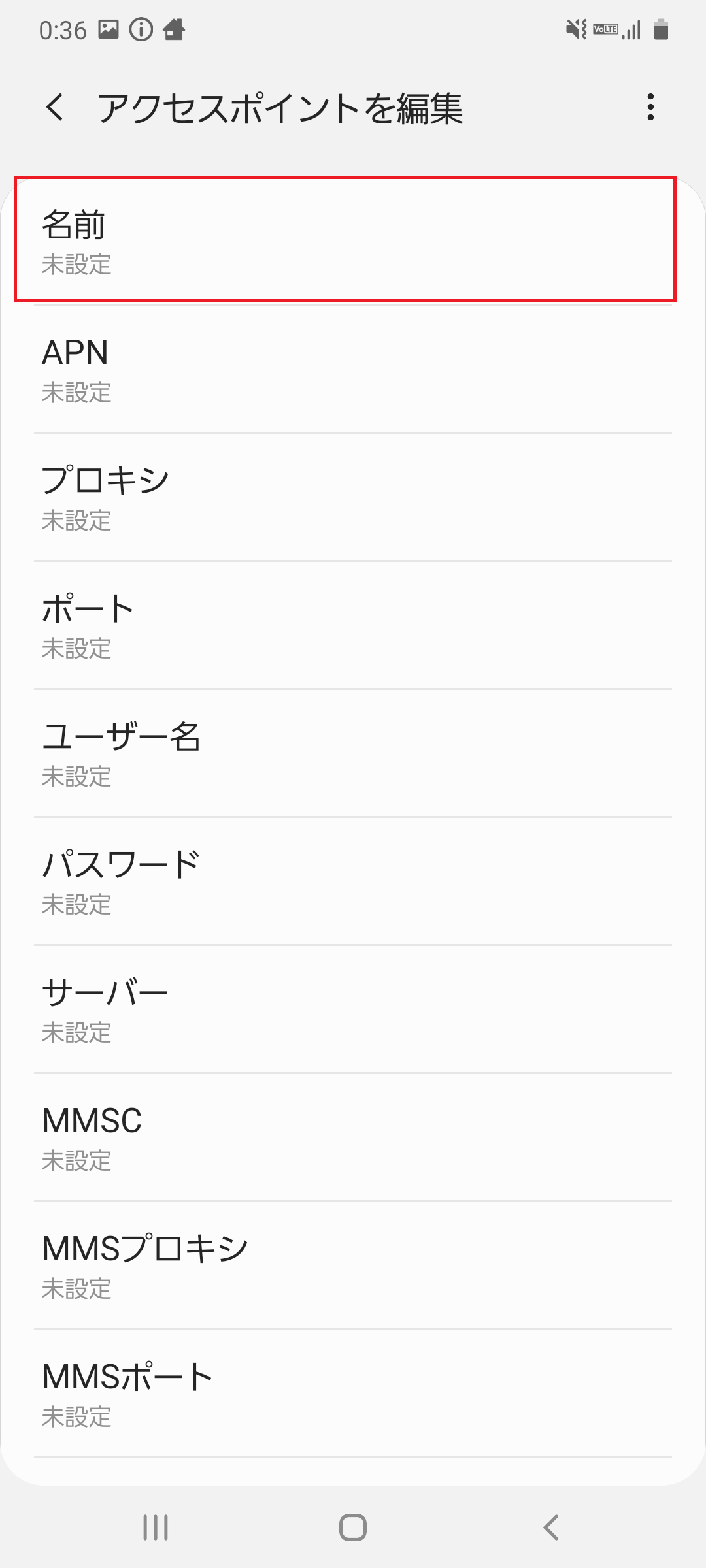Open the 名前 field to edit
706x1568 pixels.
(x=353, y=240)
